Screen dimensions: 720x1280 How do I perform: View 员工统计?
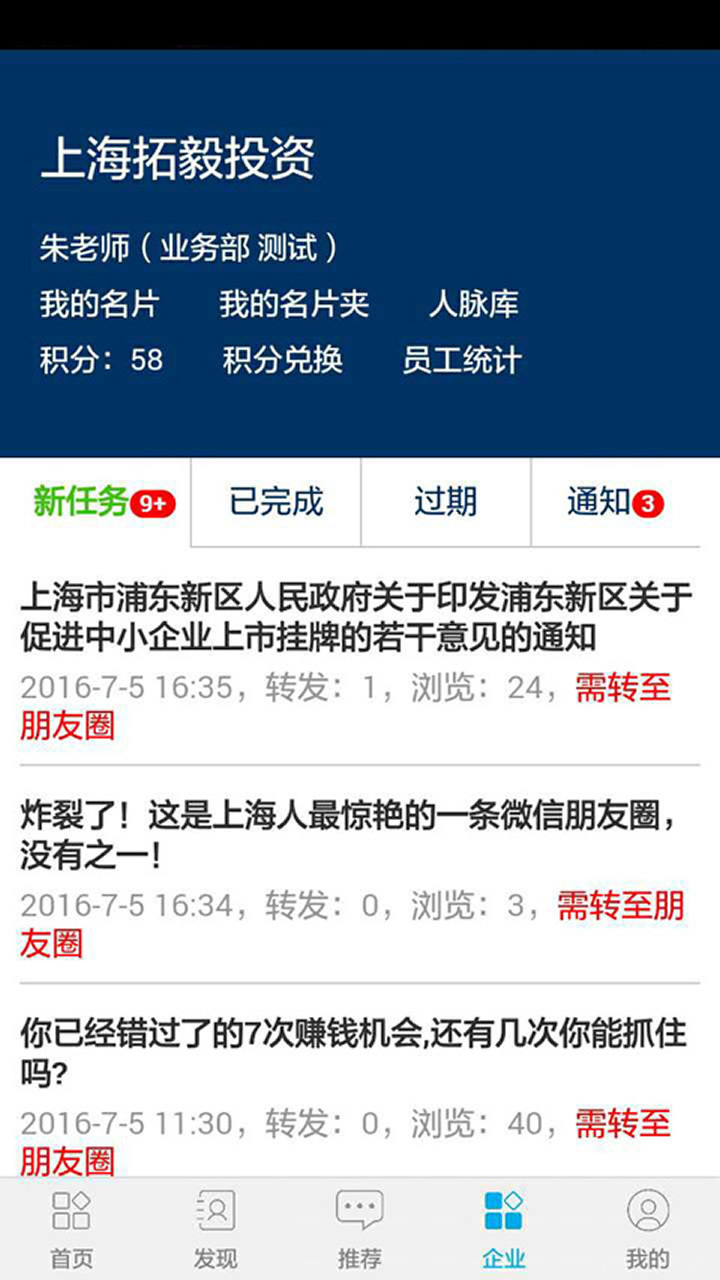[461, 360]
